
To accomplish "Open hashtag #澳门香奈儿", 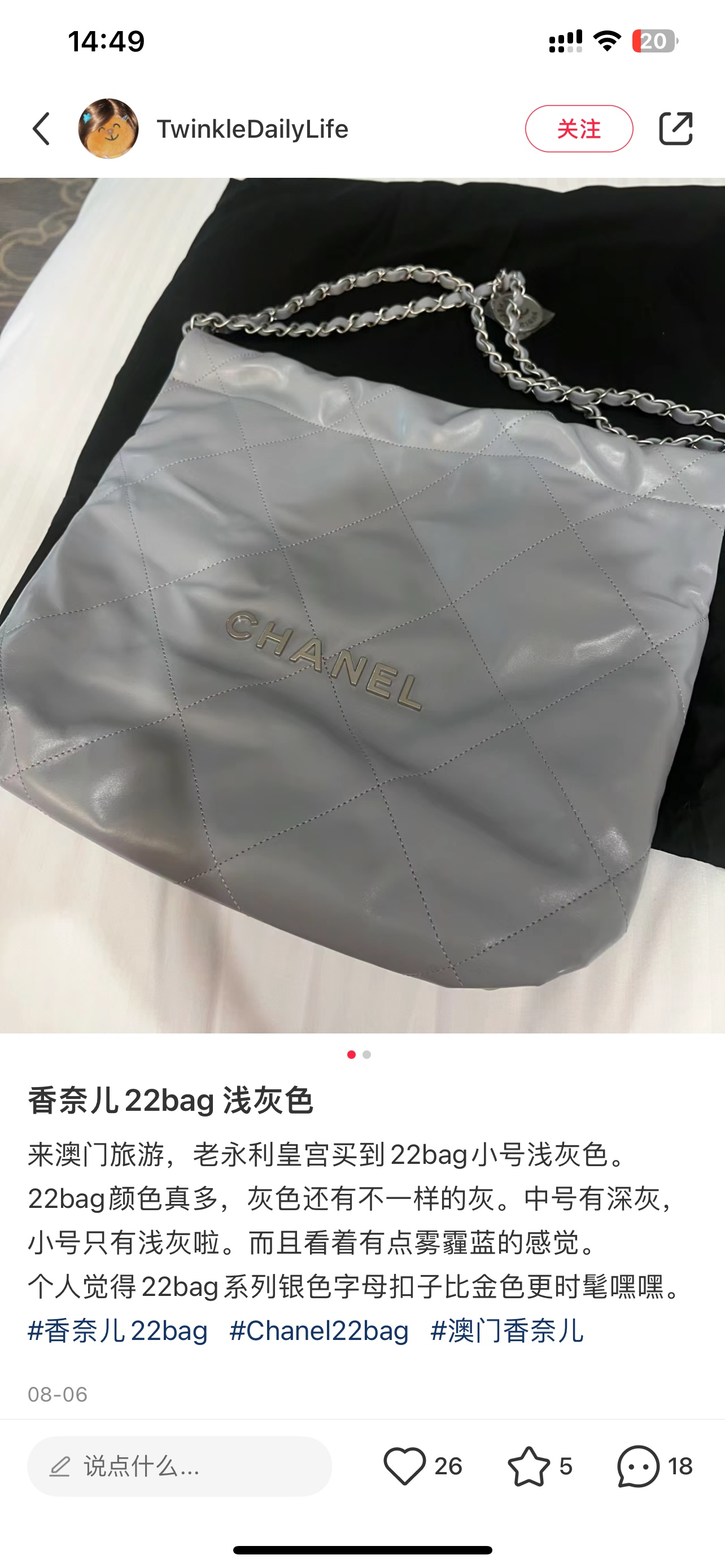I will click(x=507, y=1330).
